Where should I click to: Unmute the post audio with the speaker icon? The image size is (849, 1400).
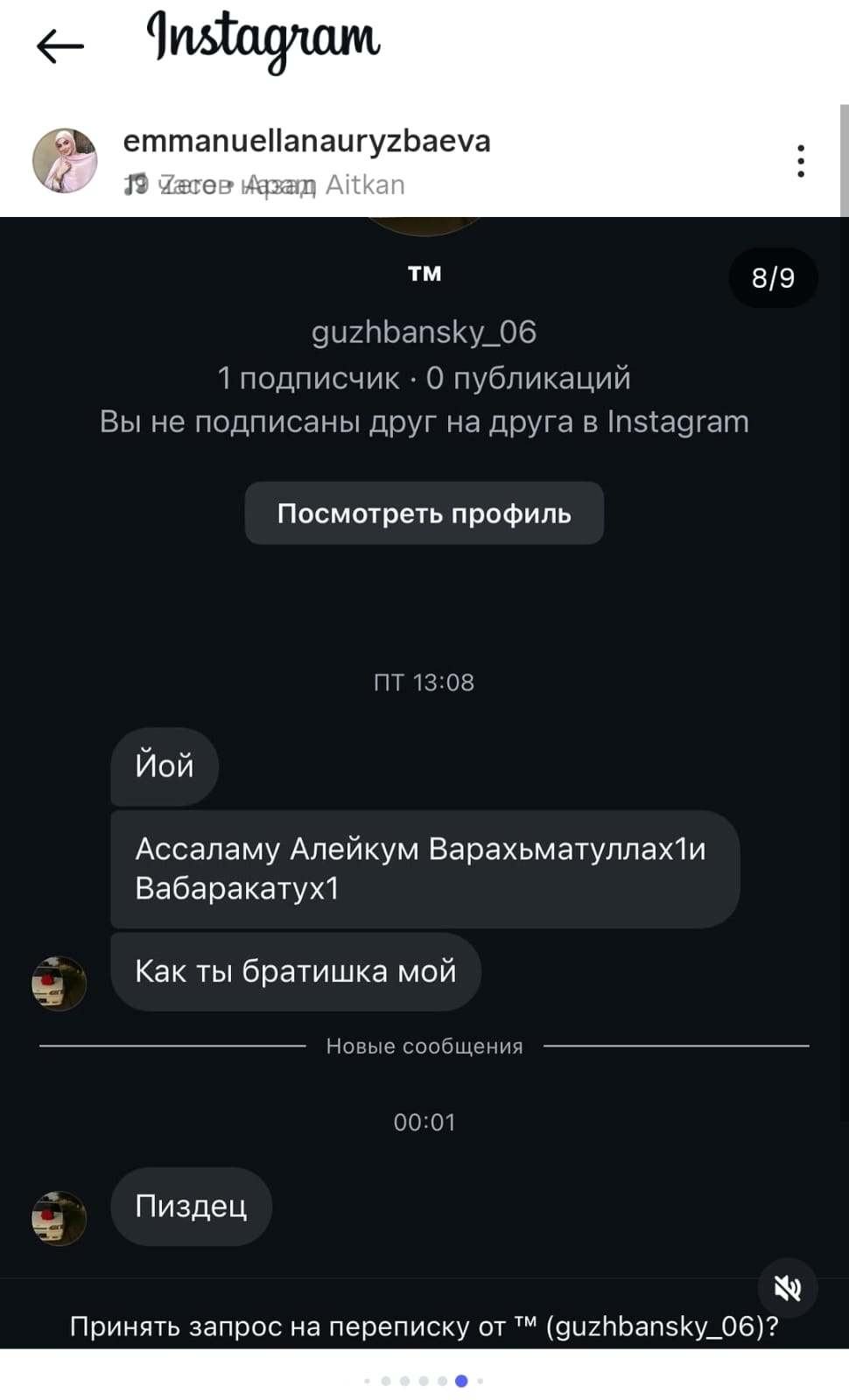[x=787, y=1287]
